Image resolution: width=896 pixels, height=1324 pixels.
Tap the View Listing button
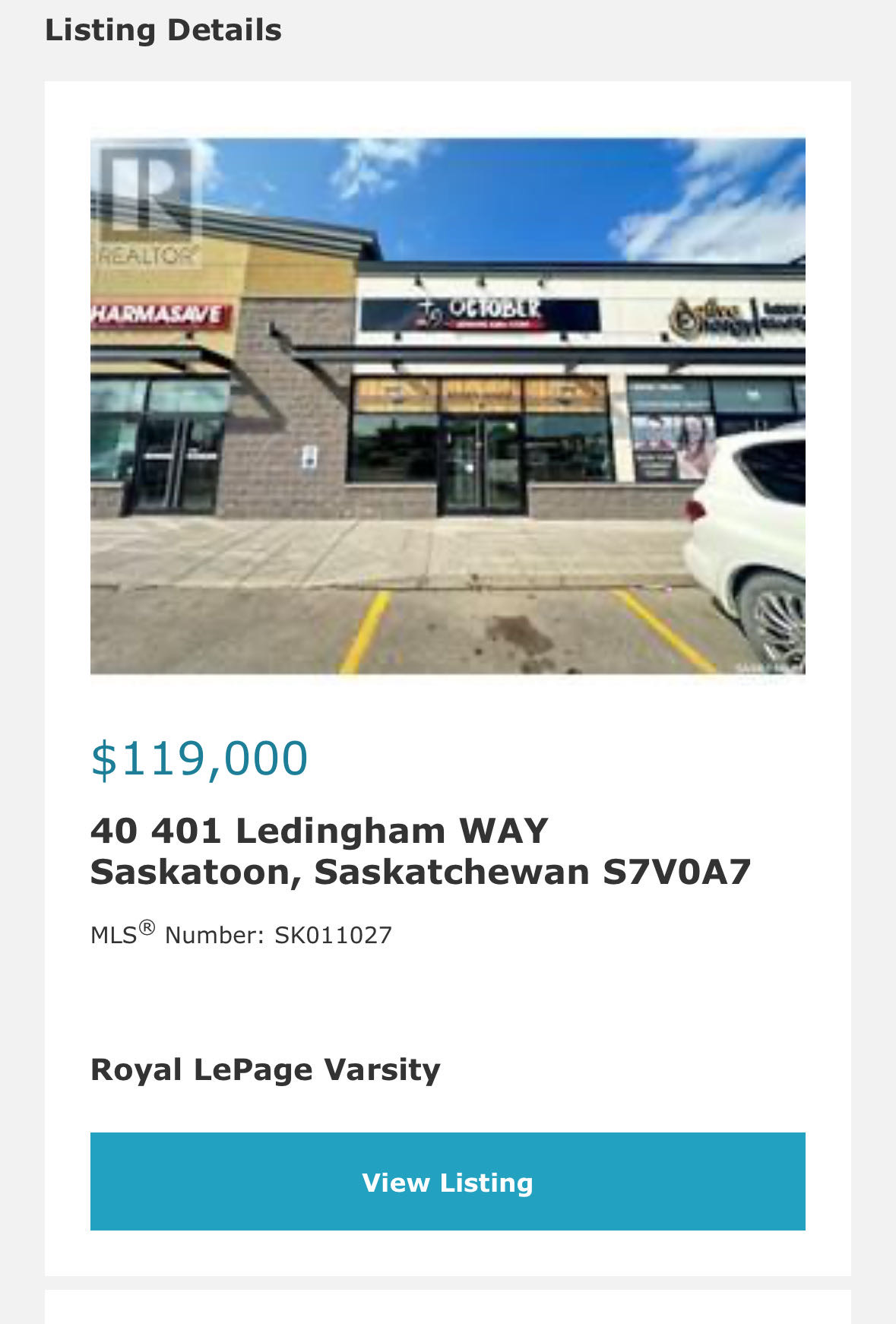(448, 1181)
